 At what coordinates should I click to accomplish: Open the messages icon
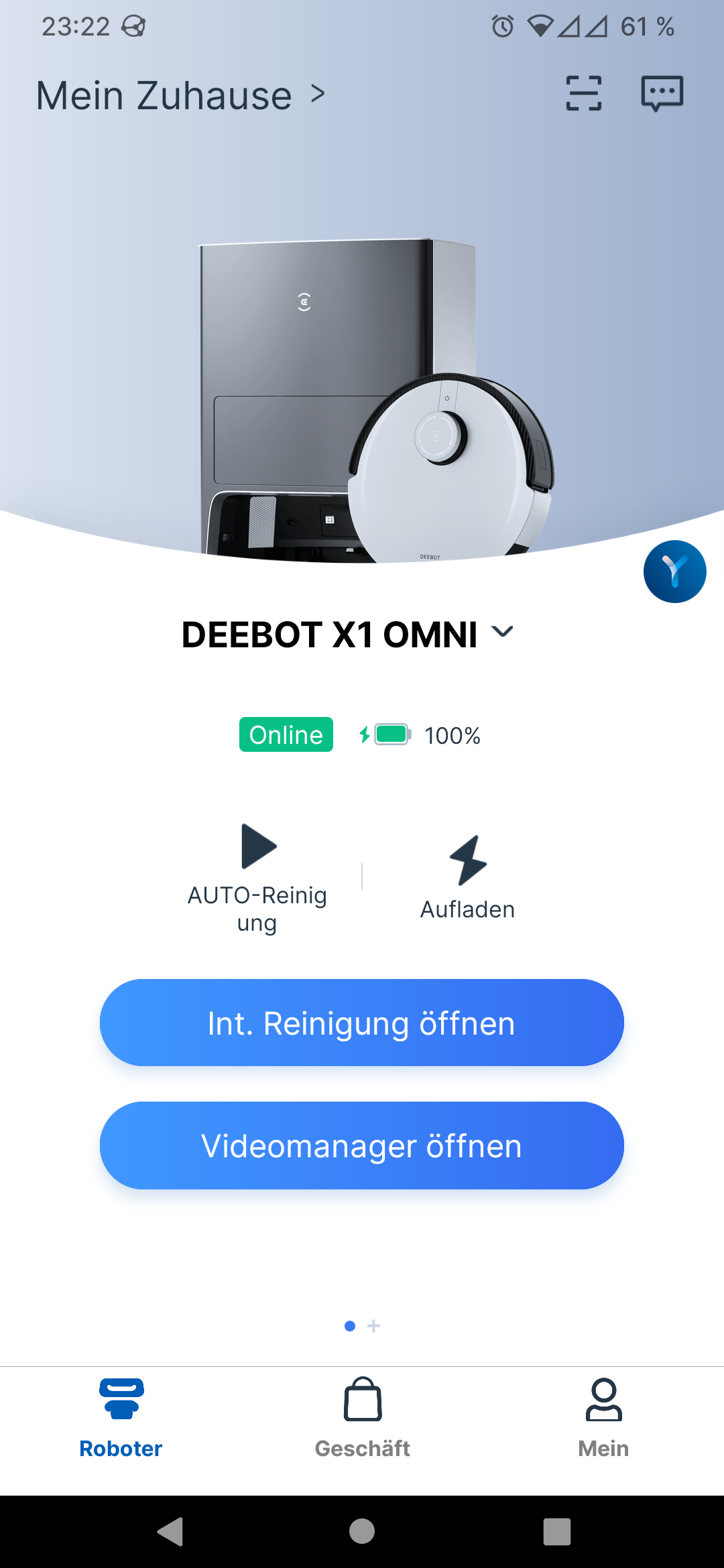click(662, 93)
